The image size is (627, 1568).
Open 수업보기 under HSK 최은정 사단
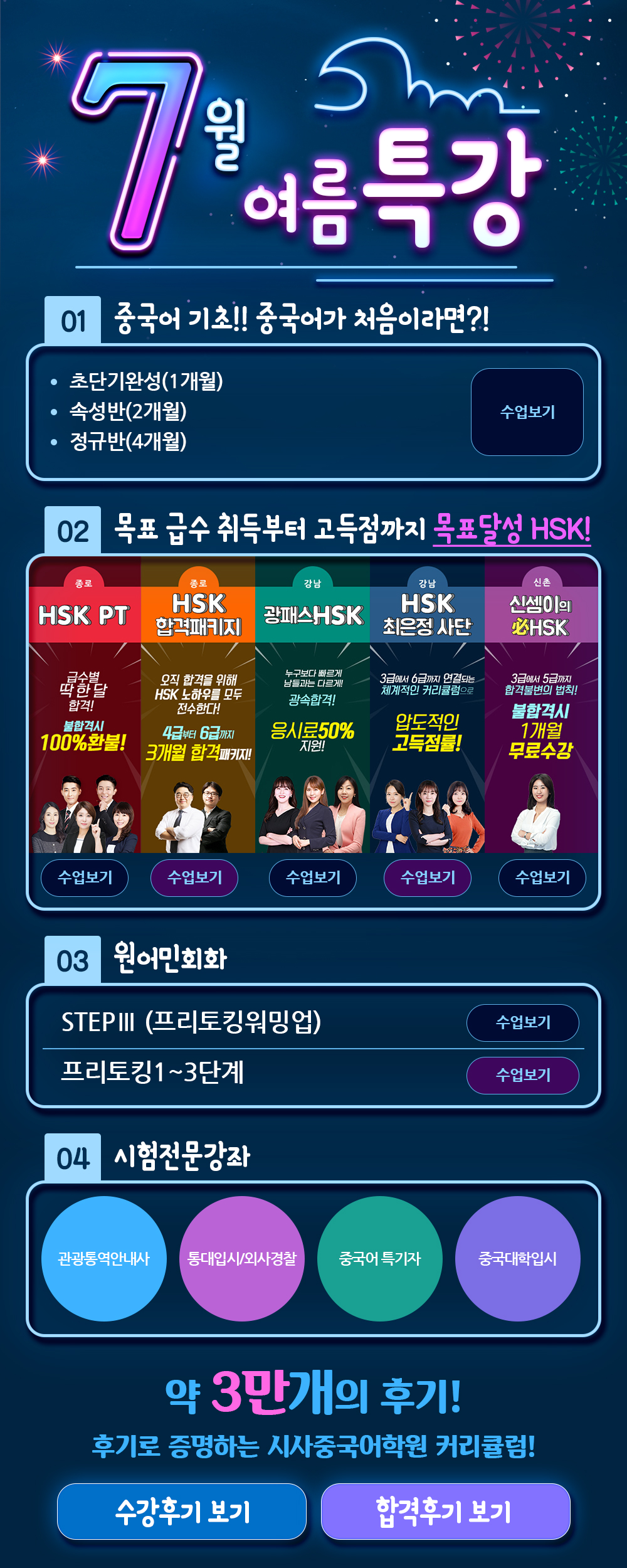click(428, 877)
